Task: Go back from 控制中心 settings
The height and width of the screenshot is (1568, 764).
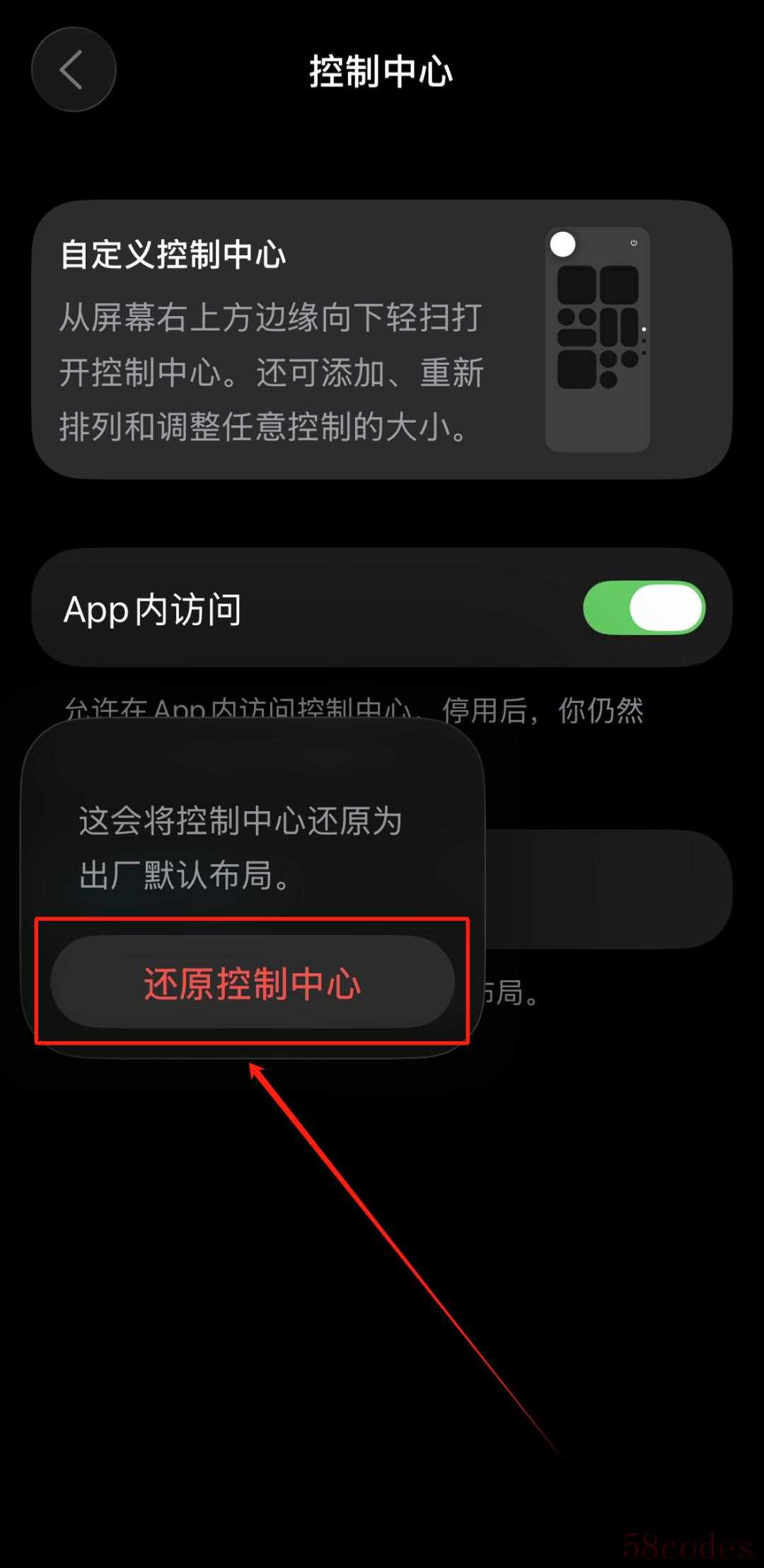Action: (74, 70)
